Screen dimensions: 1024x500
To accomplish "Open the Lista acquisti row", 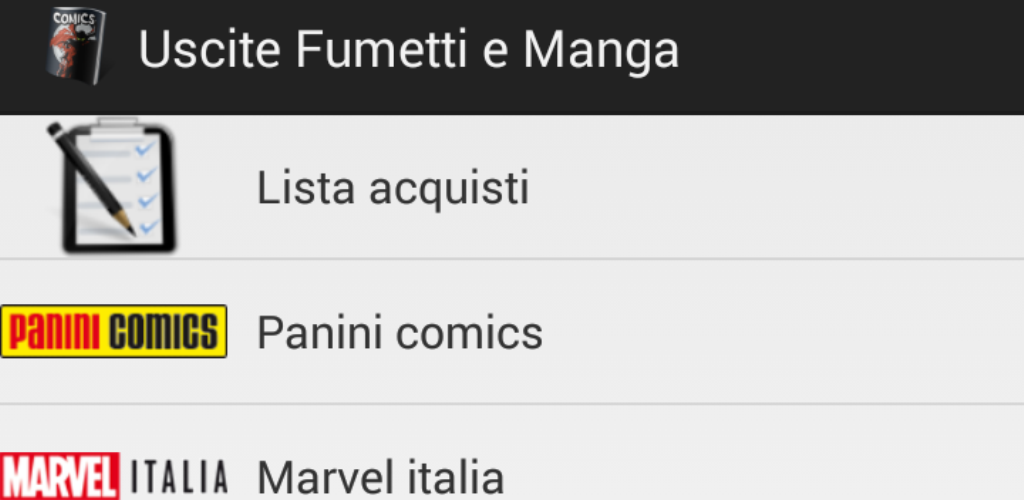I will click(x=392, y=187).
